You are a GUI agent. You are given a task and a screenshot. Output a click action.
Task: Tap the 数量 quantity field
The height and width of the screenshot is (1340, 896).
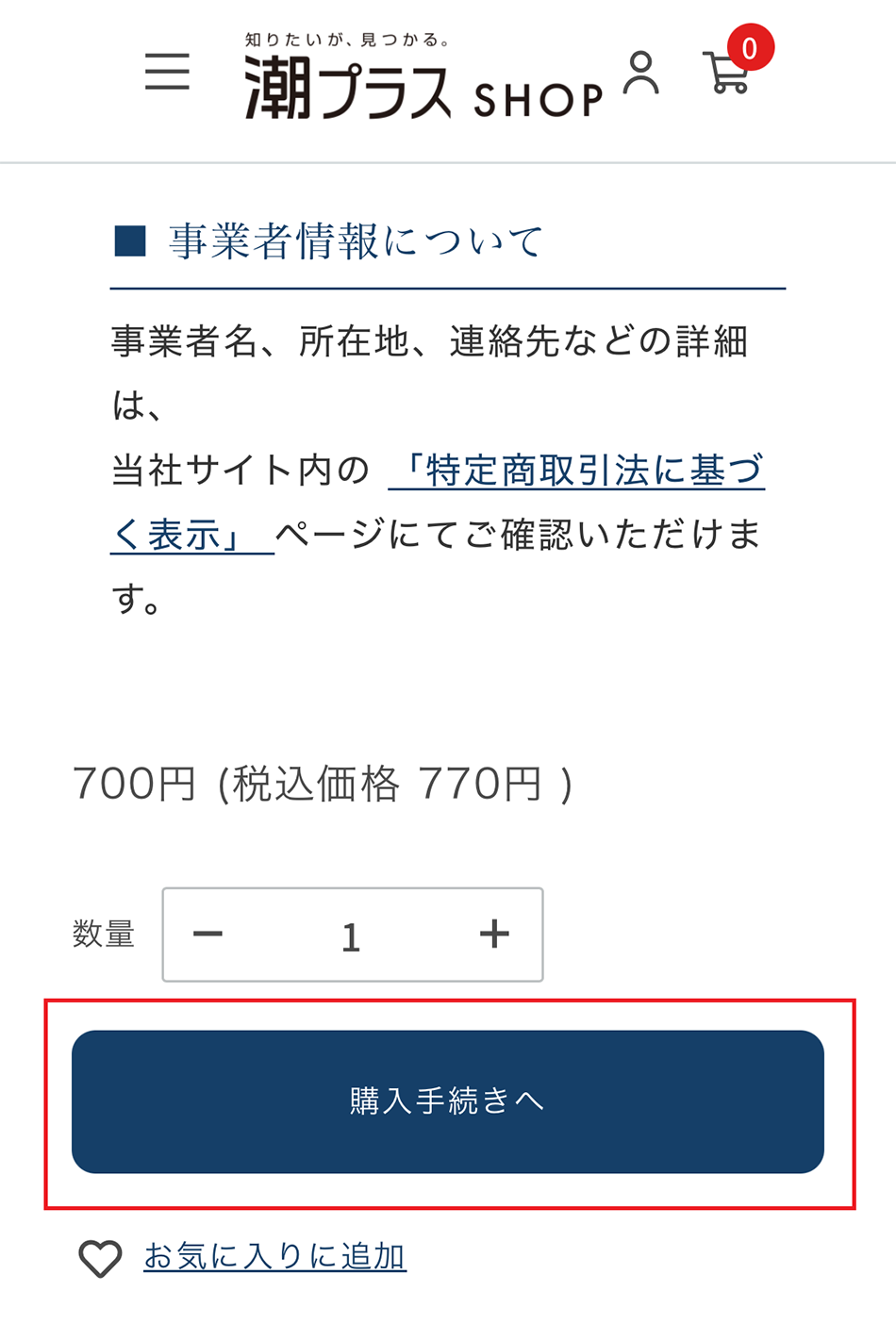(x=351, y=935)
